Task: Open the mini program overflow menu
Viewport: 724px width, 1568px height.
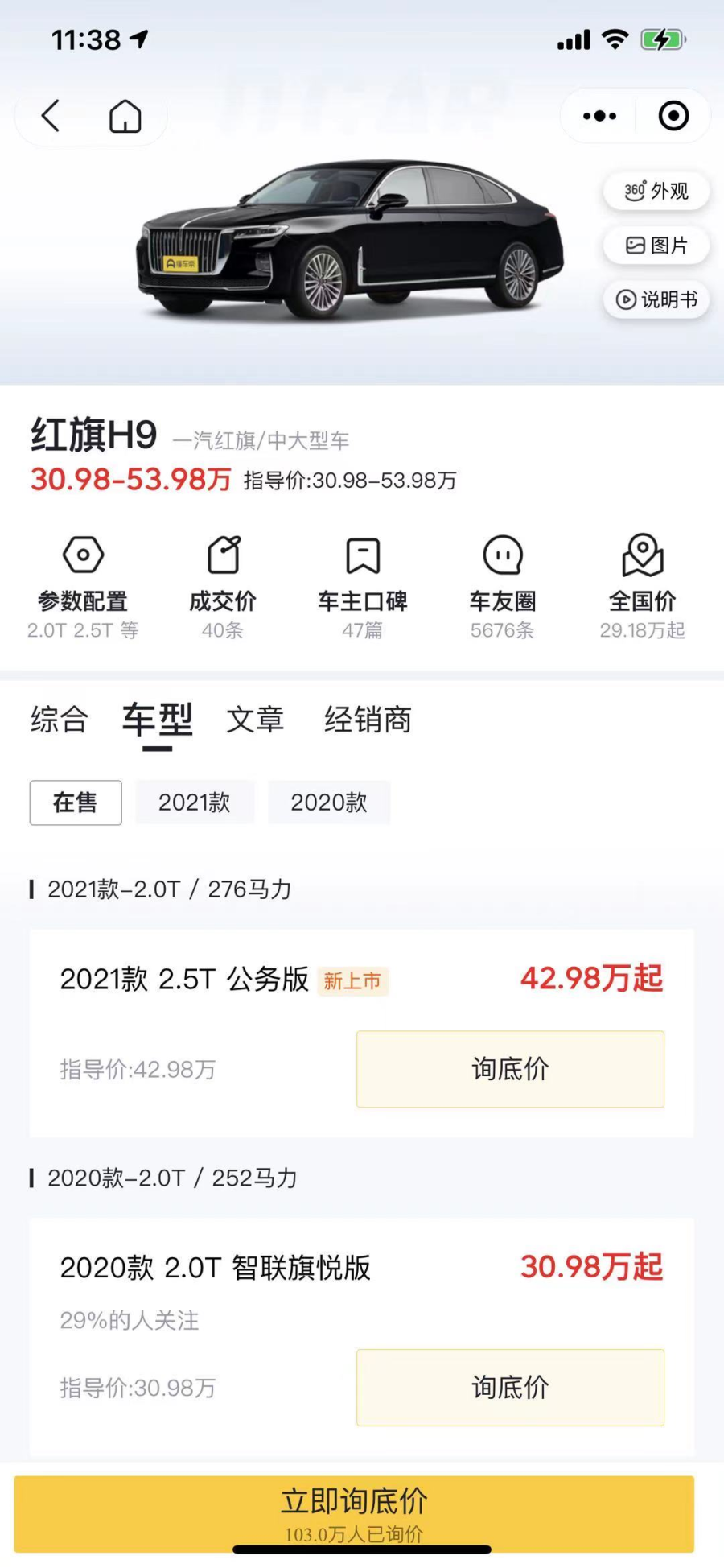Action: pos(599,116)
